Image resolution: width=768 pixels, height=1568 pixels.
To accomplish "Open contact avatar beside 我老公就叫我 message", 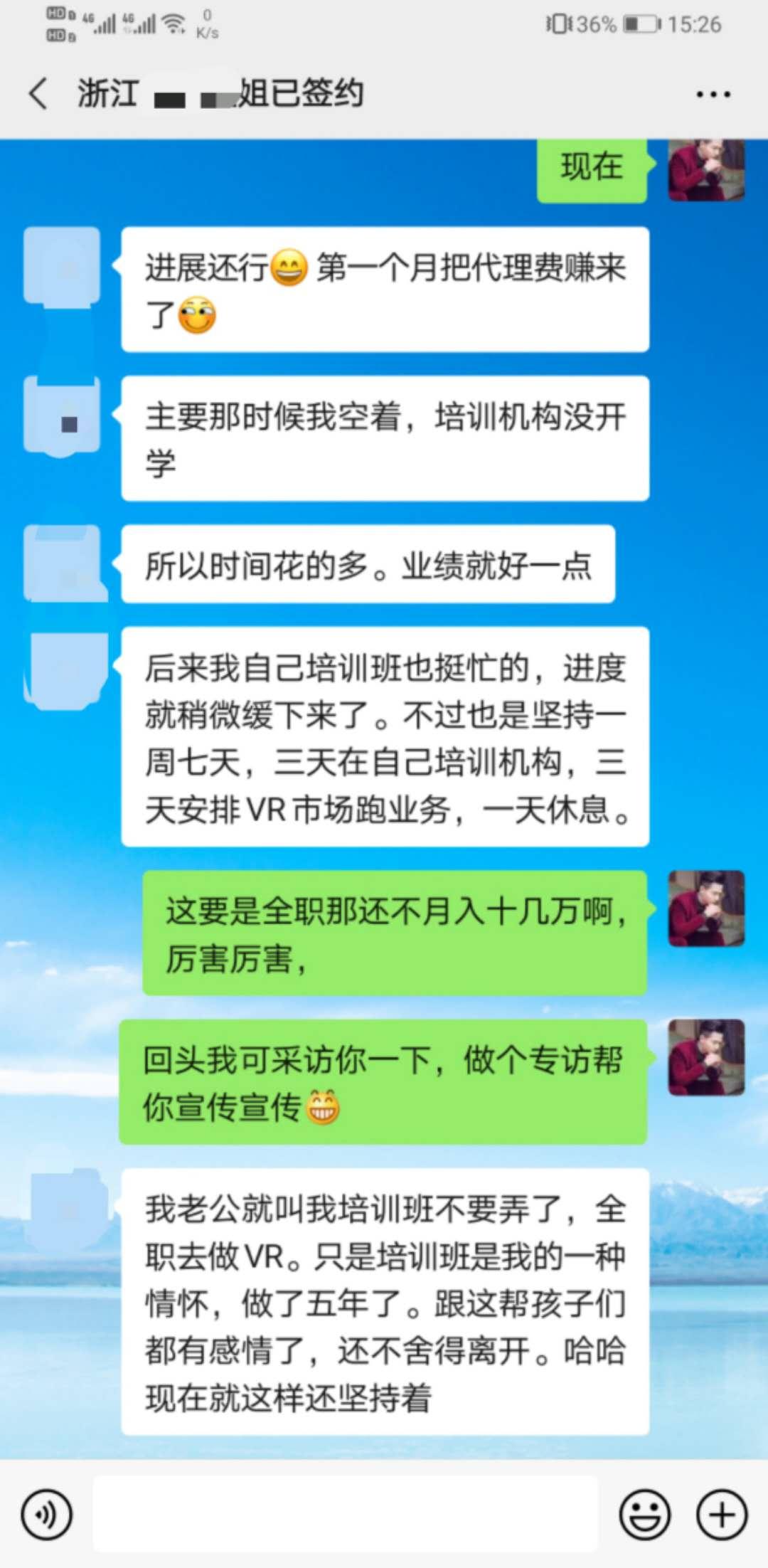I will [x=70, y=1207].
